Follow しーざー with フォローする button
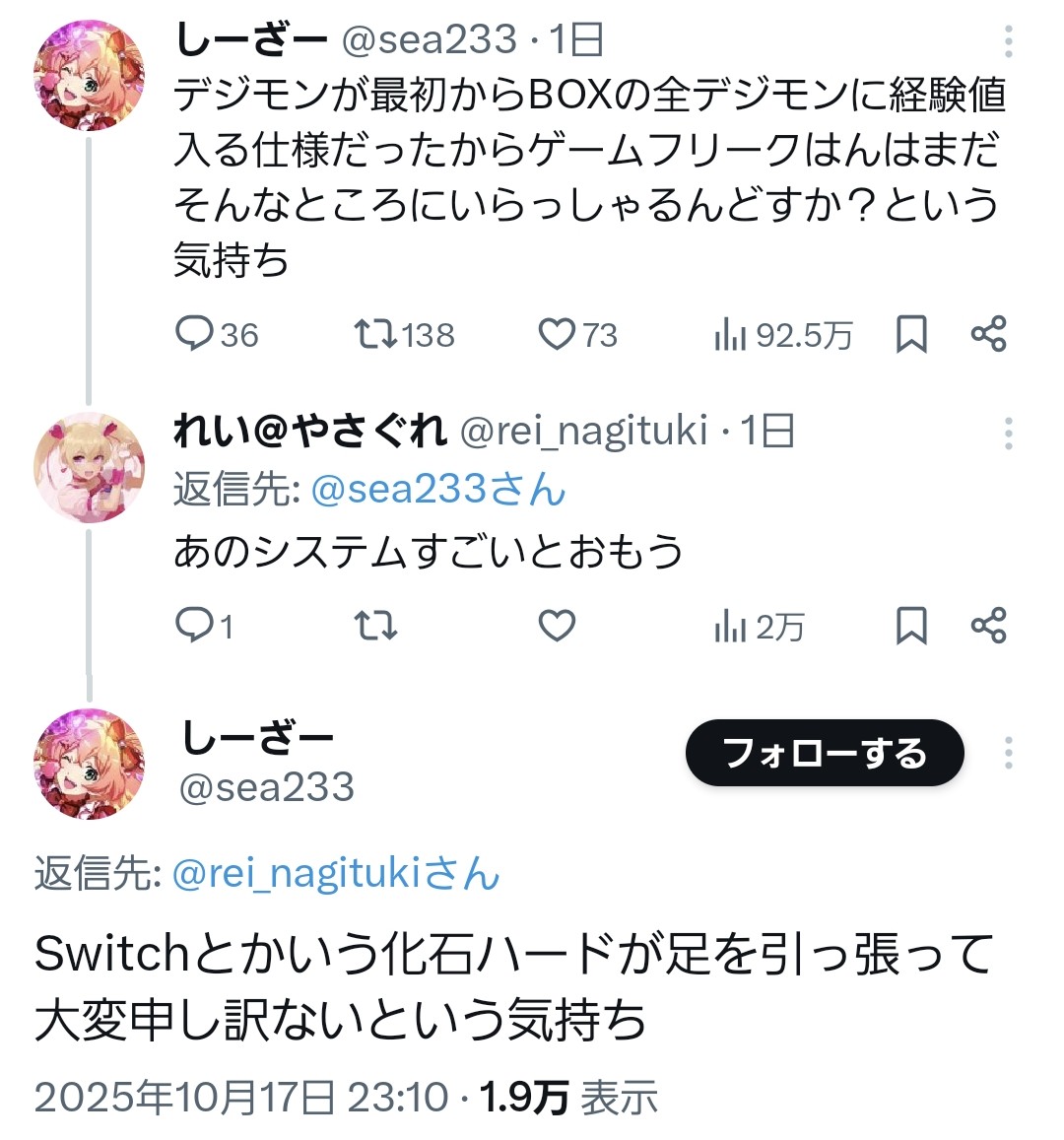Image resolution: width=1064 pixels, height=1140 pixels. coord(824,754)
